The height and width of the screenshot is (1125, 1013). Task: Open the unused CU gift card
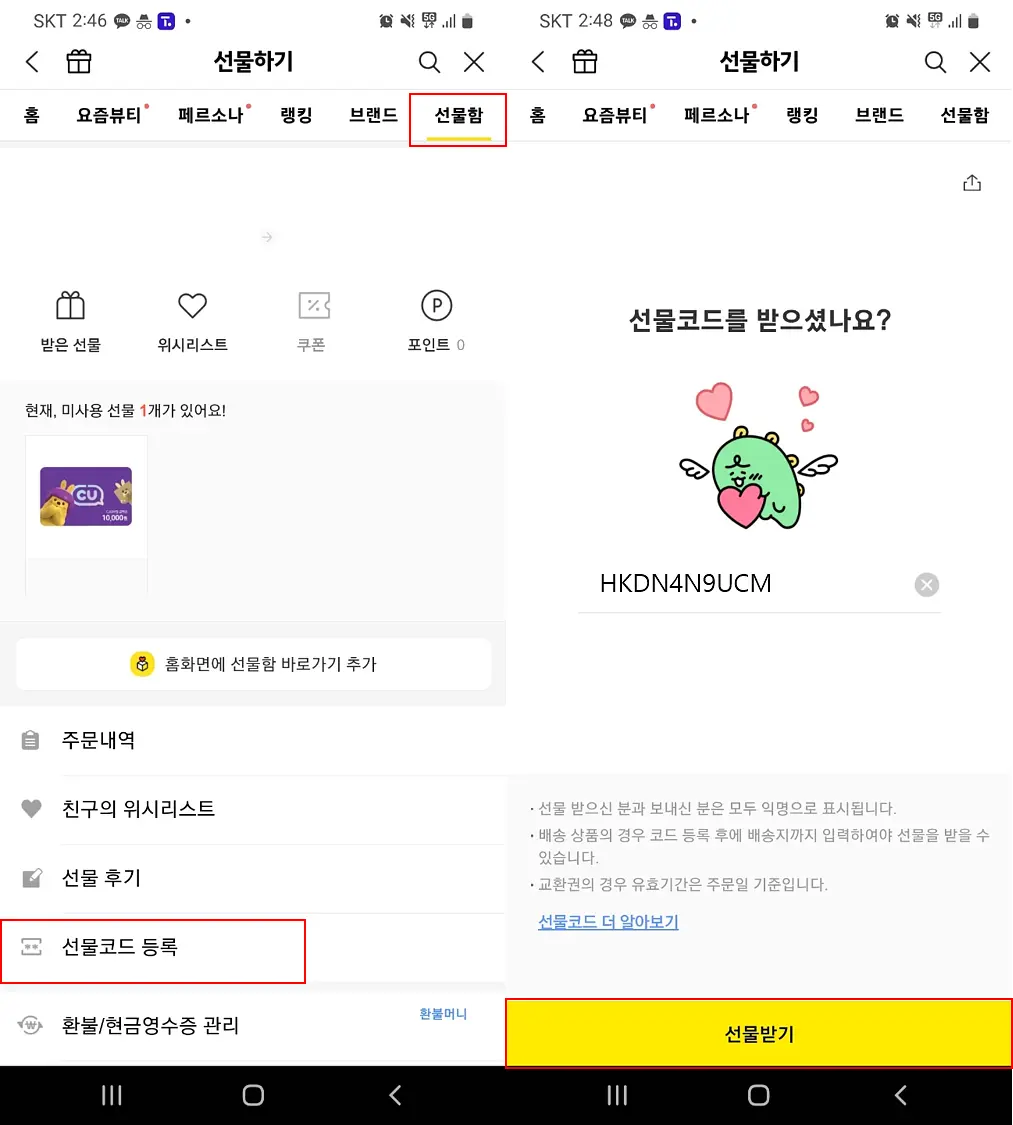pos(86,496)
